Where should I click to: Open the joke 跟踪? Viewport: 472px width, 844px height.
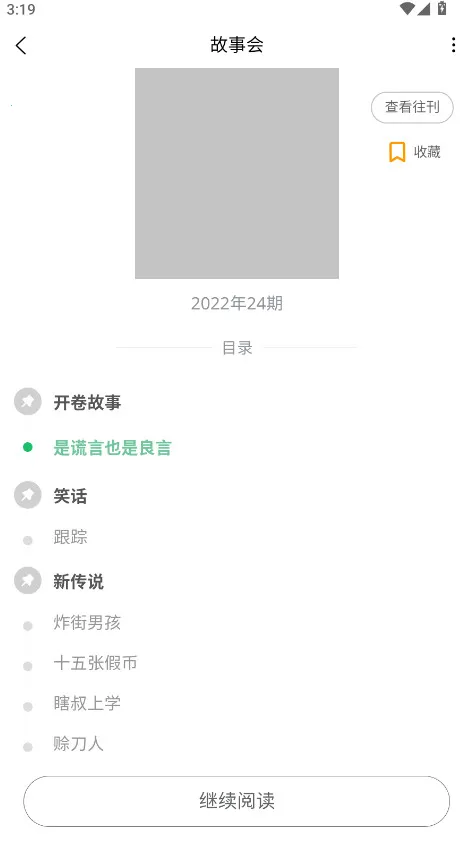(70, 537)
